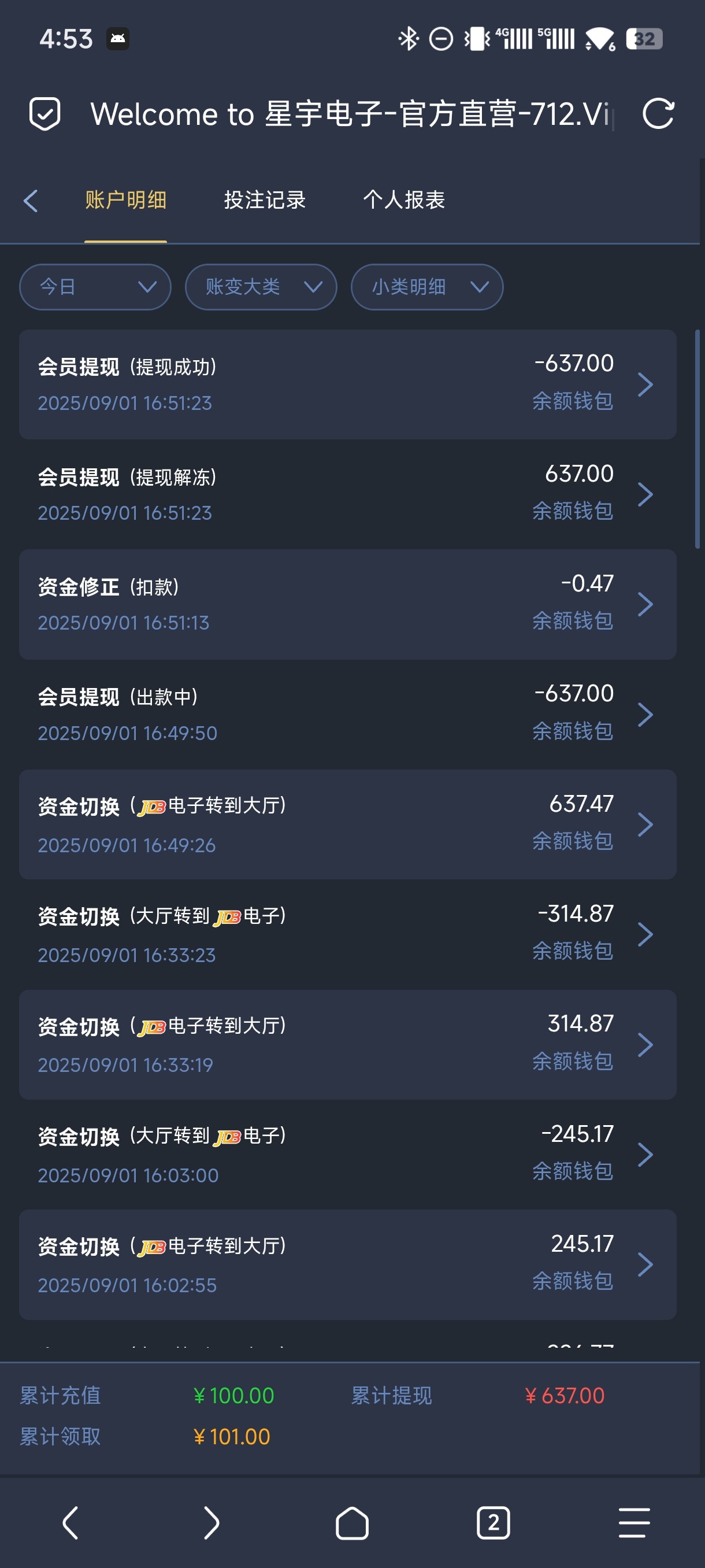The height and width of the screenshot is (1568, 705).
Task: Expand the 小类明细 filter dropdown
Action: point(426,287)
